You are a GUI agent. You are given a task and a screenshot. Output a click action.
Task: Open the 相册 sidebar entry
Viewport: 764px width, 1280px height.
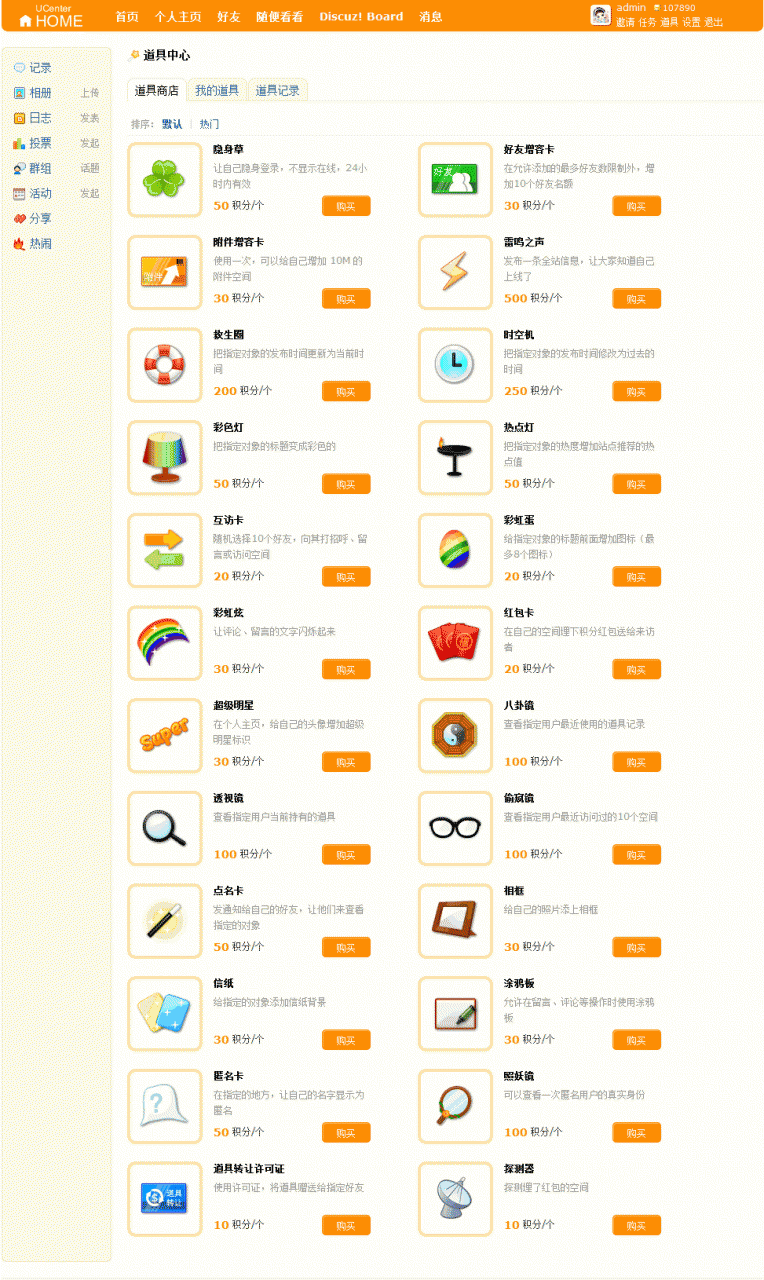[x=40, y=93]
